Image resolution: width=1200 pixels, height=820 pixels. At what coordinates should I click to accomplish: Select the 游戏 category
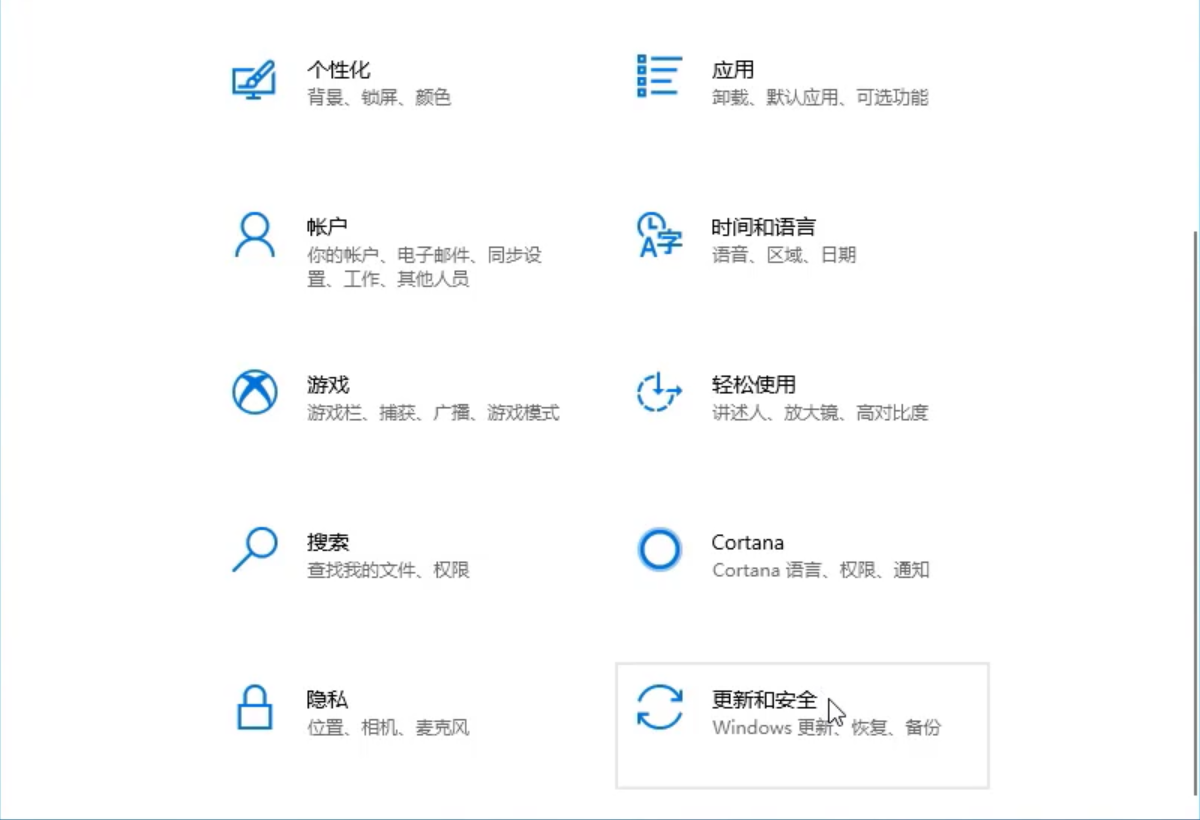328,386
